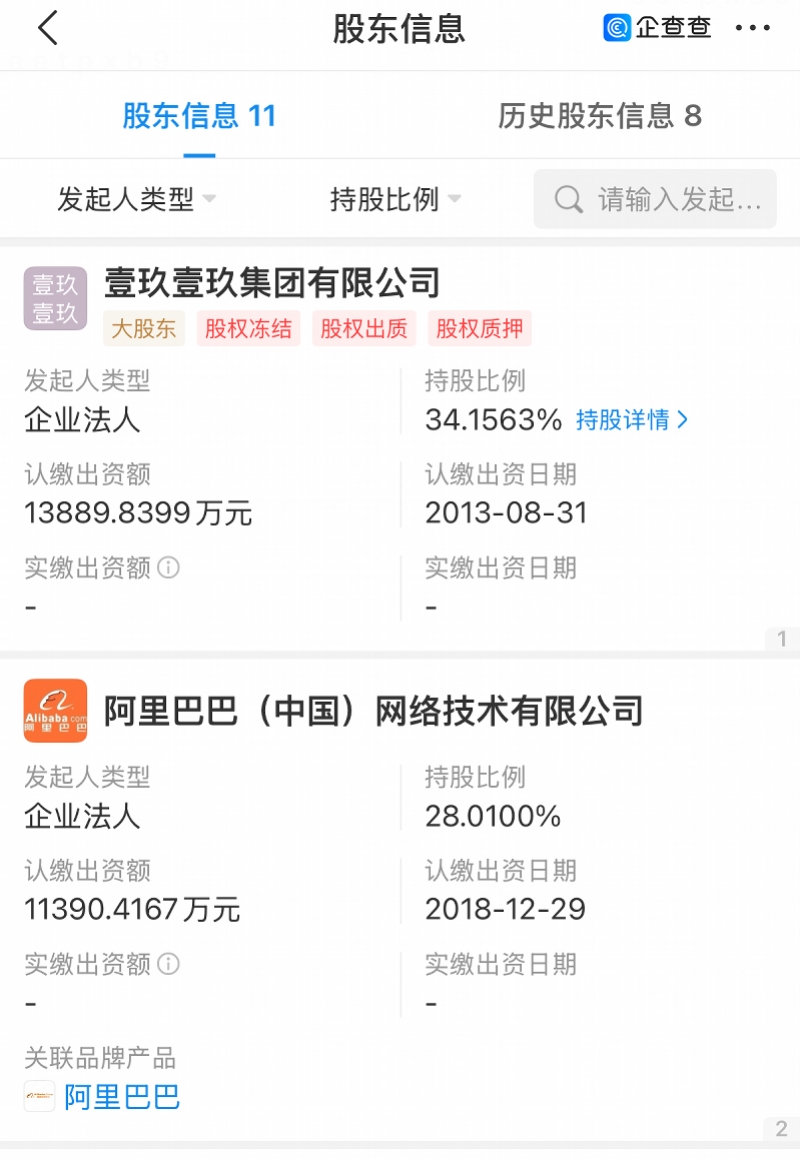This screenshot has height=1159, width=800.
Task: Open the info icon beside 实缴出资额 for 壹玖壹玖
Action: pos(167,569)
